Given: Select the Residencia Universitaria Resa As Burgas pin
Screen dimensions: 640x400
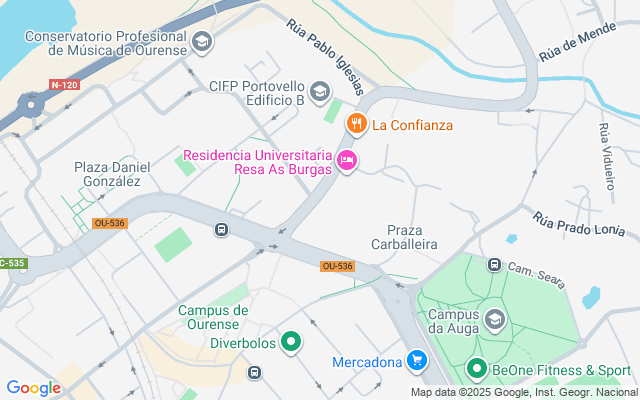Looking at the screenshot, I should coord(347,161).
